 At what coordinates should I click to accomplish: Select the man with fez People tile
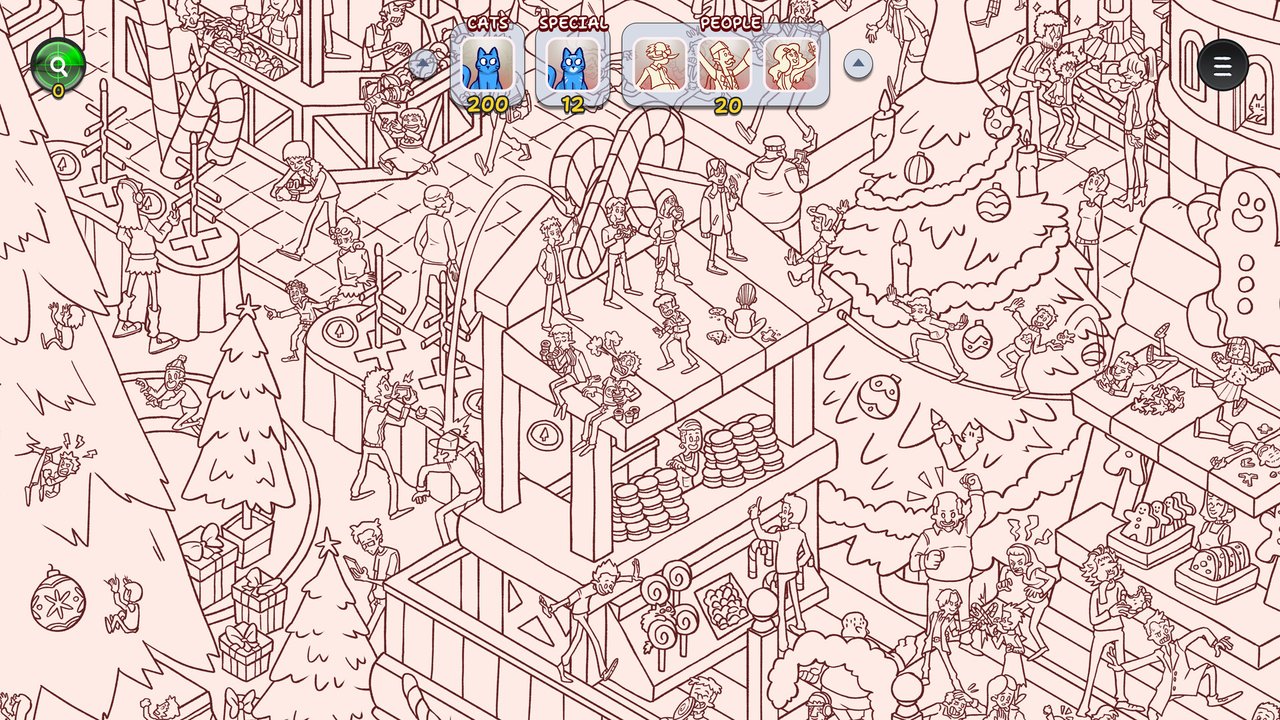pos(725,65)
